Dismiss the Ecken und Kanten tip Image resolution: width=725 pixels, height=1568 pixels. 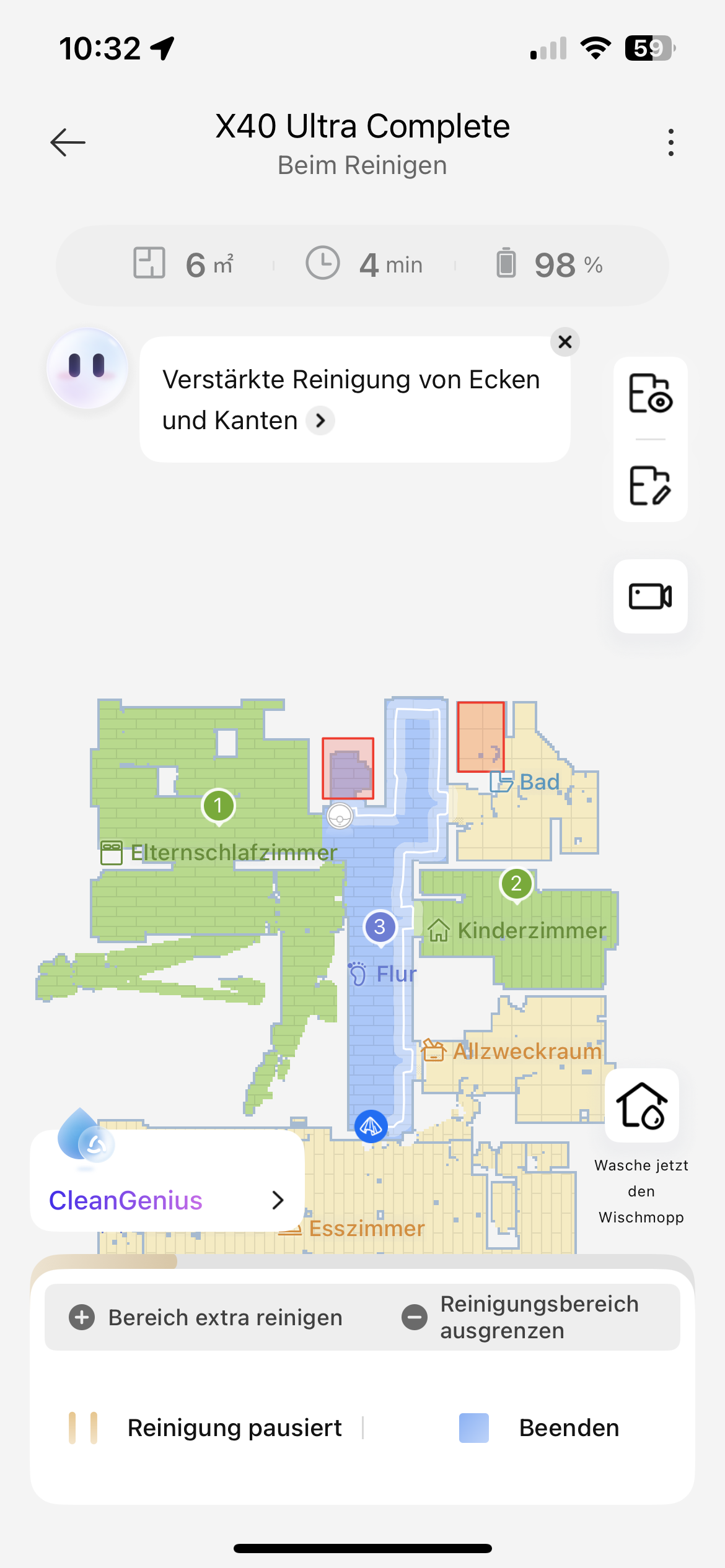click(565, 342)
